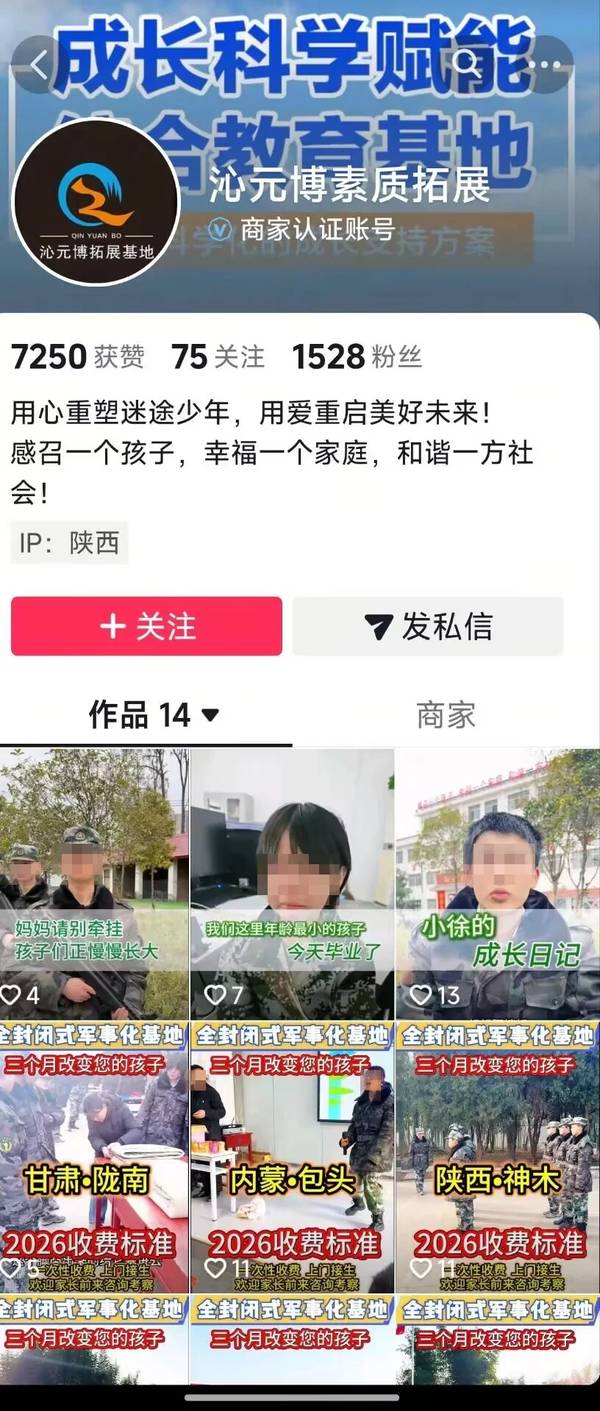Open the 陕西·神木 video
Image resolution: width=600 pixels, height=1411 pixels.
pos(499,1156)
